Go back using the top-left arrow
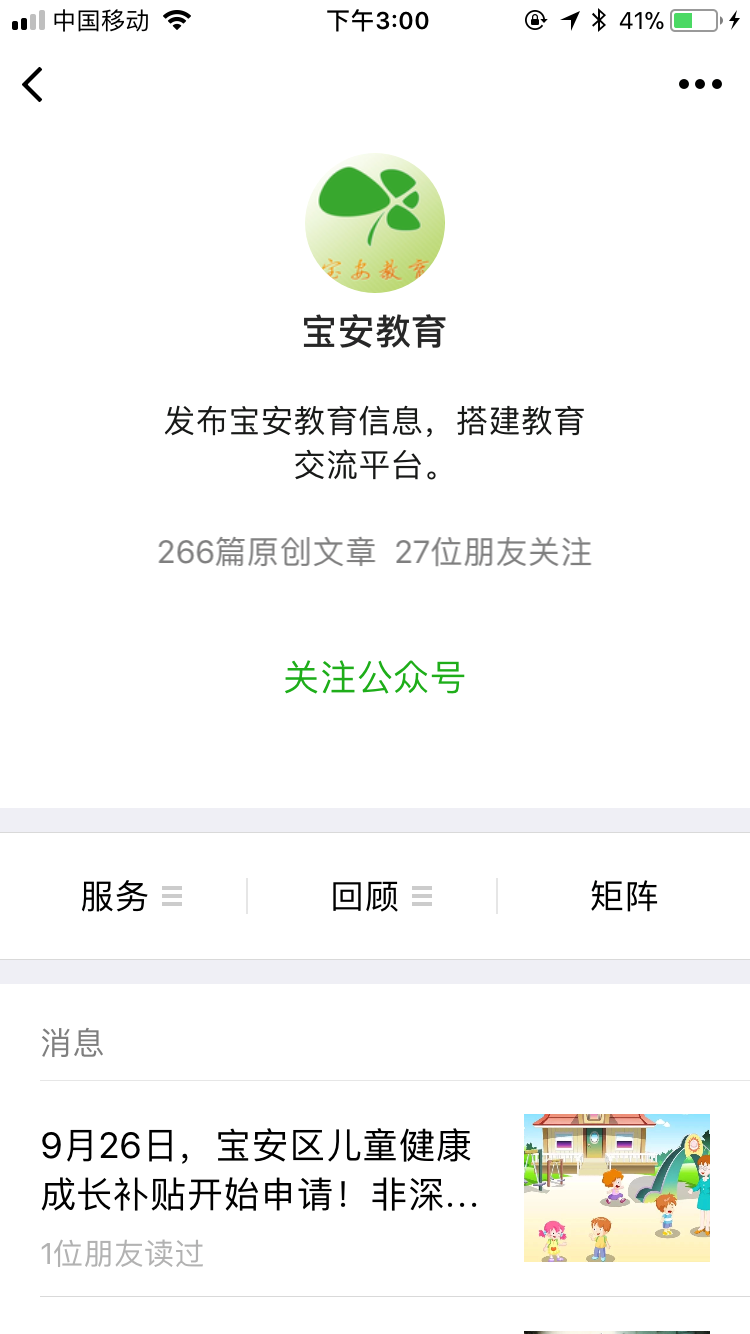Image resolution: width=750 pixels, height=1334 pixels. click(x=33, y=85)
